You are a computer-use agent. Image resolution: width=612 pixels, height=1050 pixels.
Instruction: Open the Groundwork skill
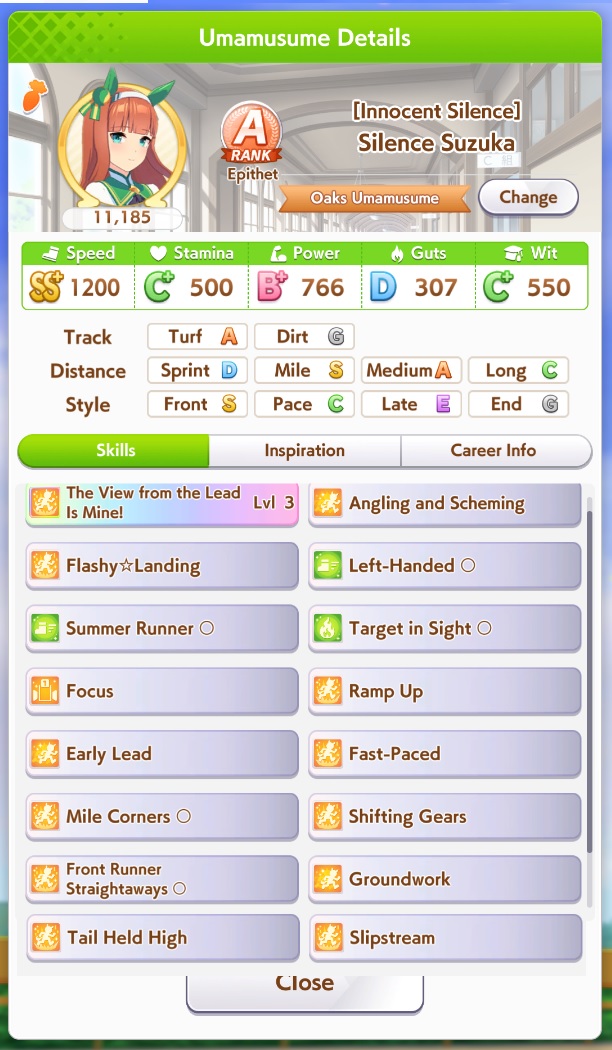pos(445,879)
